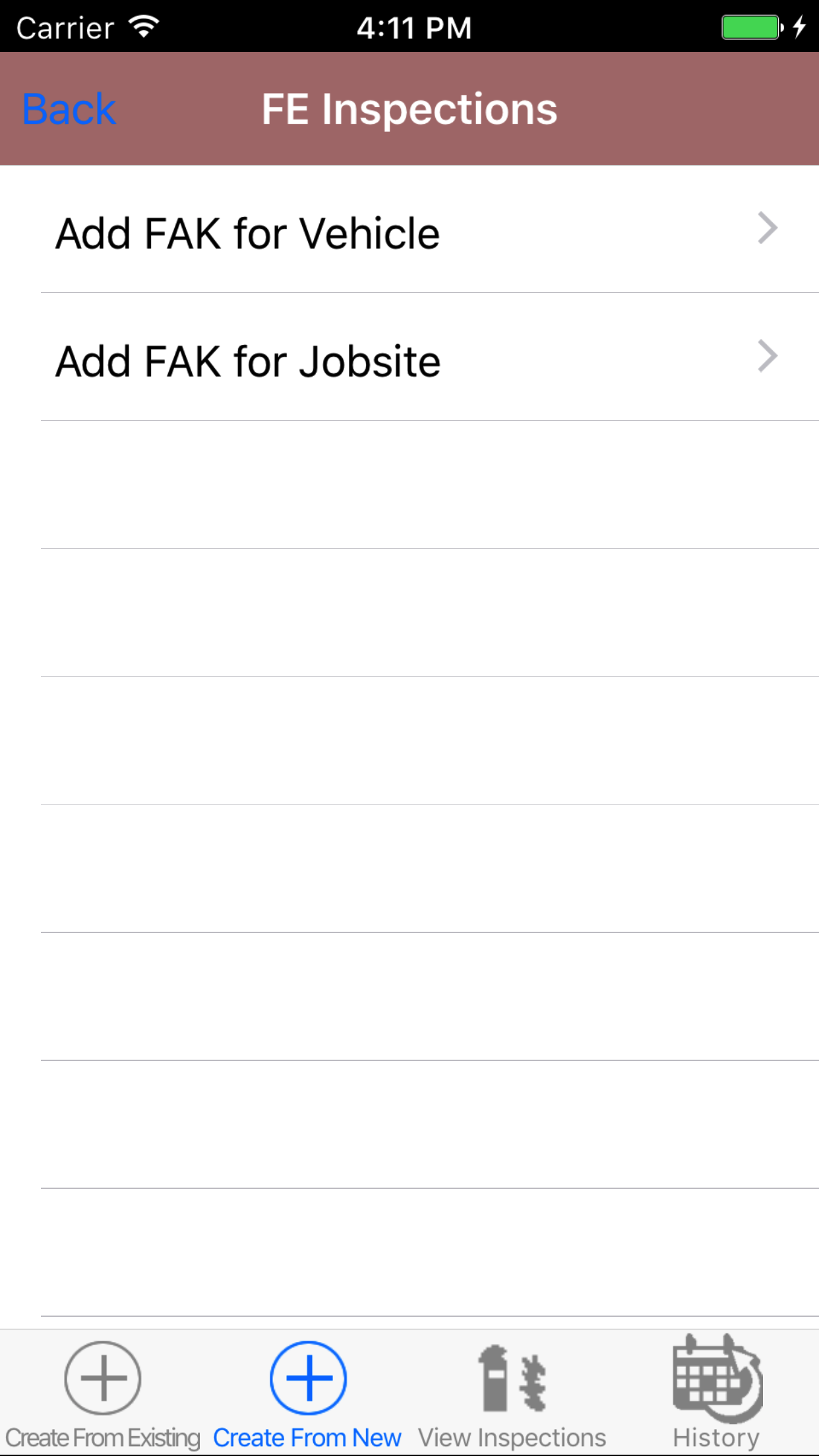Select the Create From New tab
This screenshot has width=819, height=1456.
(x=307, y=1391)
